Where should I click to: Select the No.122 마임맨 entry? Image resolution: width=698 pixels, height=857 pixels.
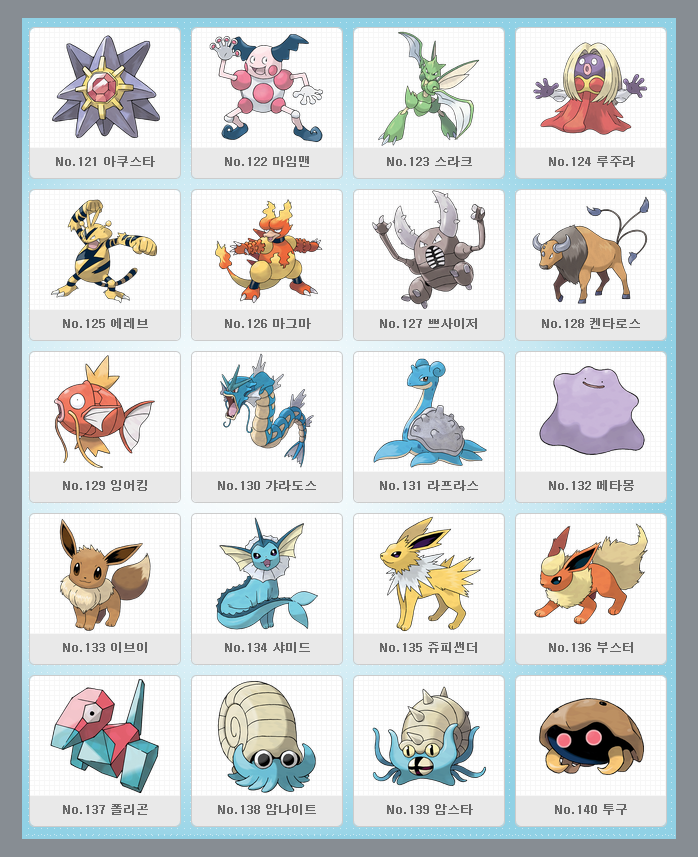point(267,102)
